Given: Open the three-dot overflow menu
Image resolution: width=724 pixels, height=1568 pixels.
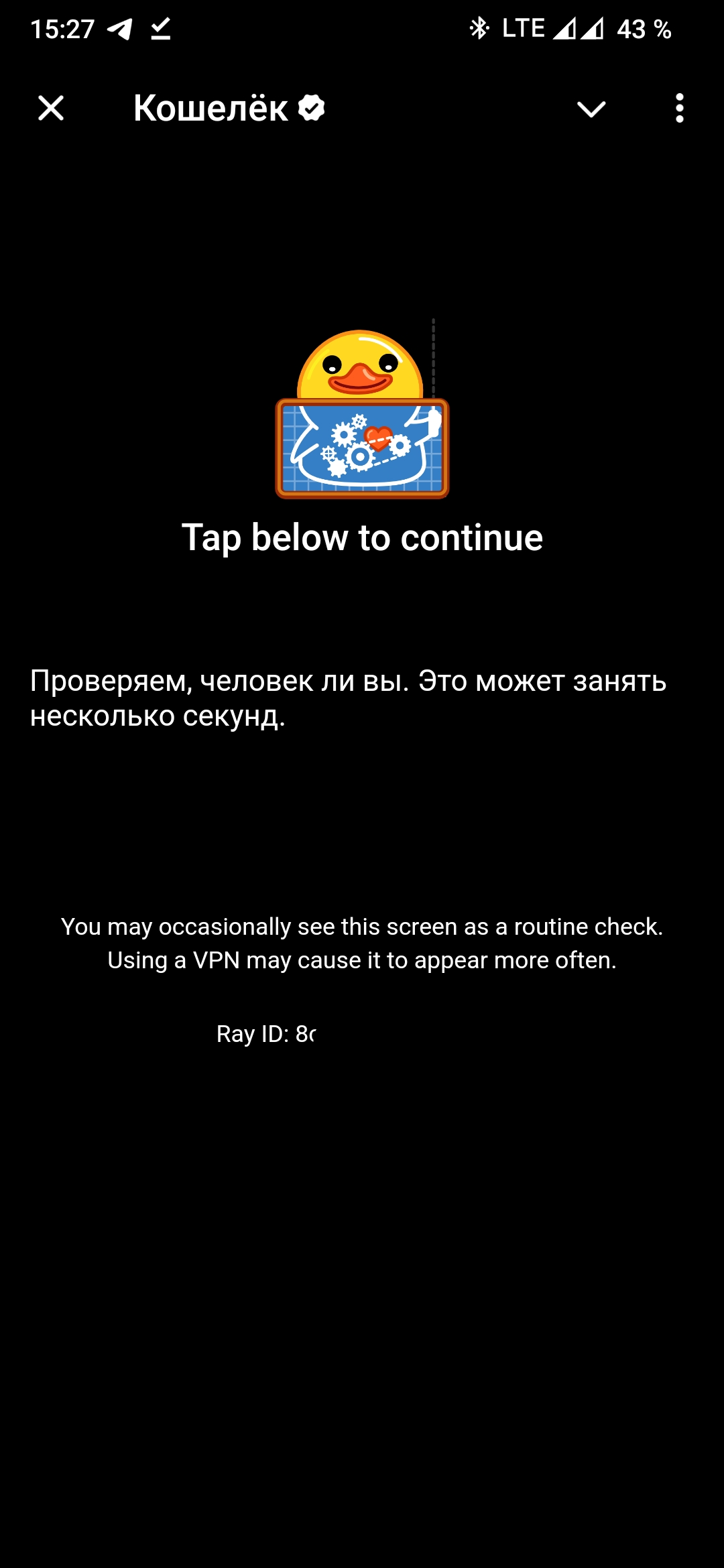Looking at the screenshot, I should click(680, 108).
